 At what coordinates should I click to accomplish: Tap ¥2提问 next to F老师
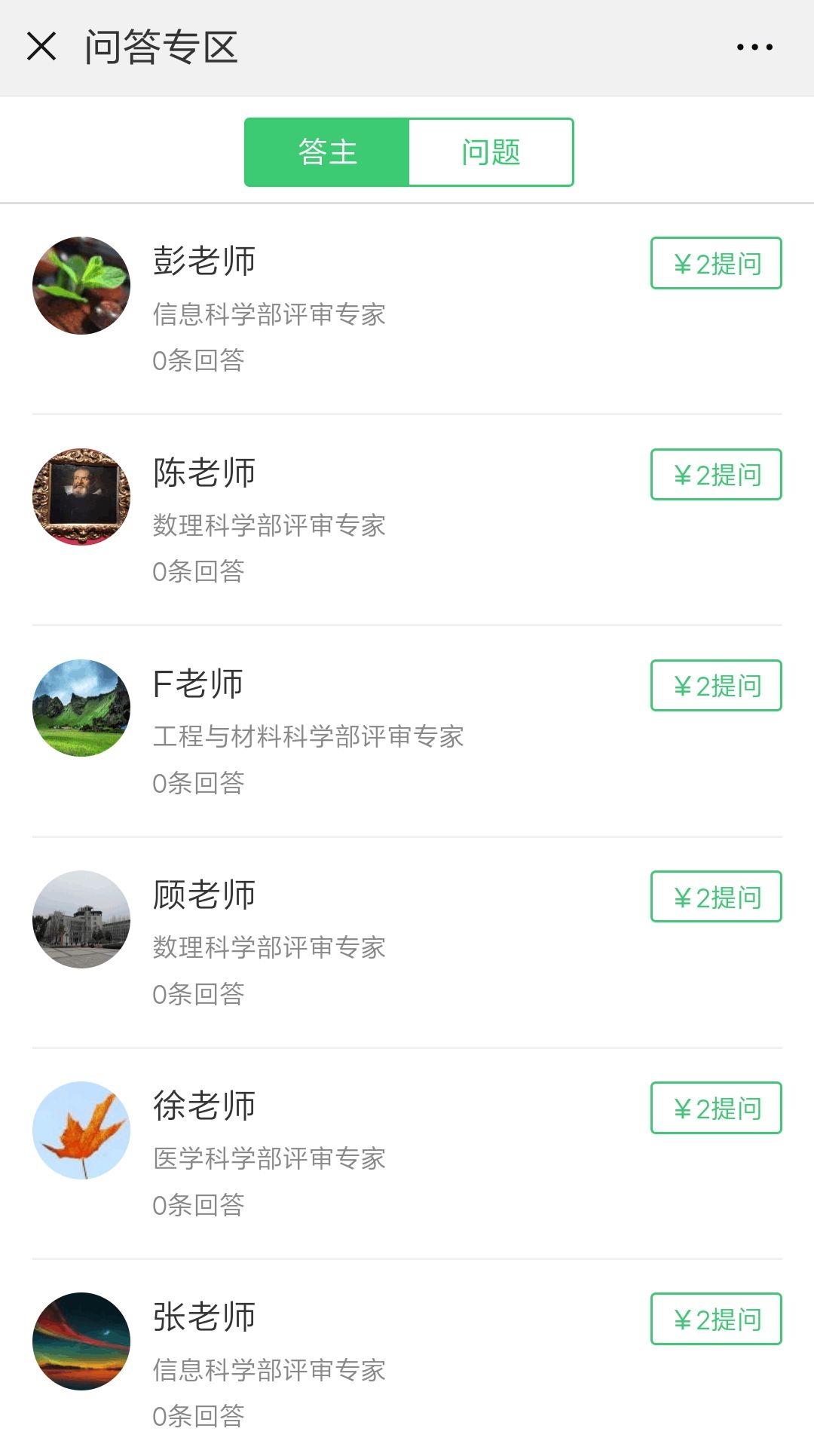(716, 685)
